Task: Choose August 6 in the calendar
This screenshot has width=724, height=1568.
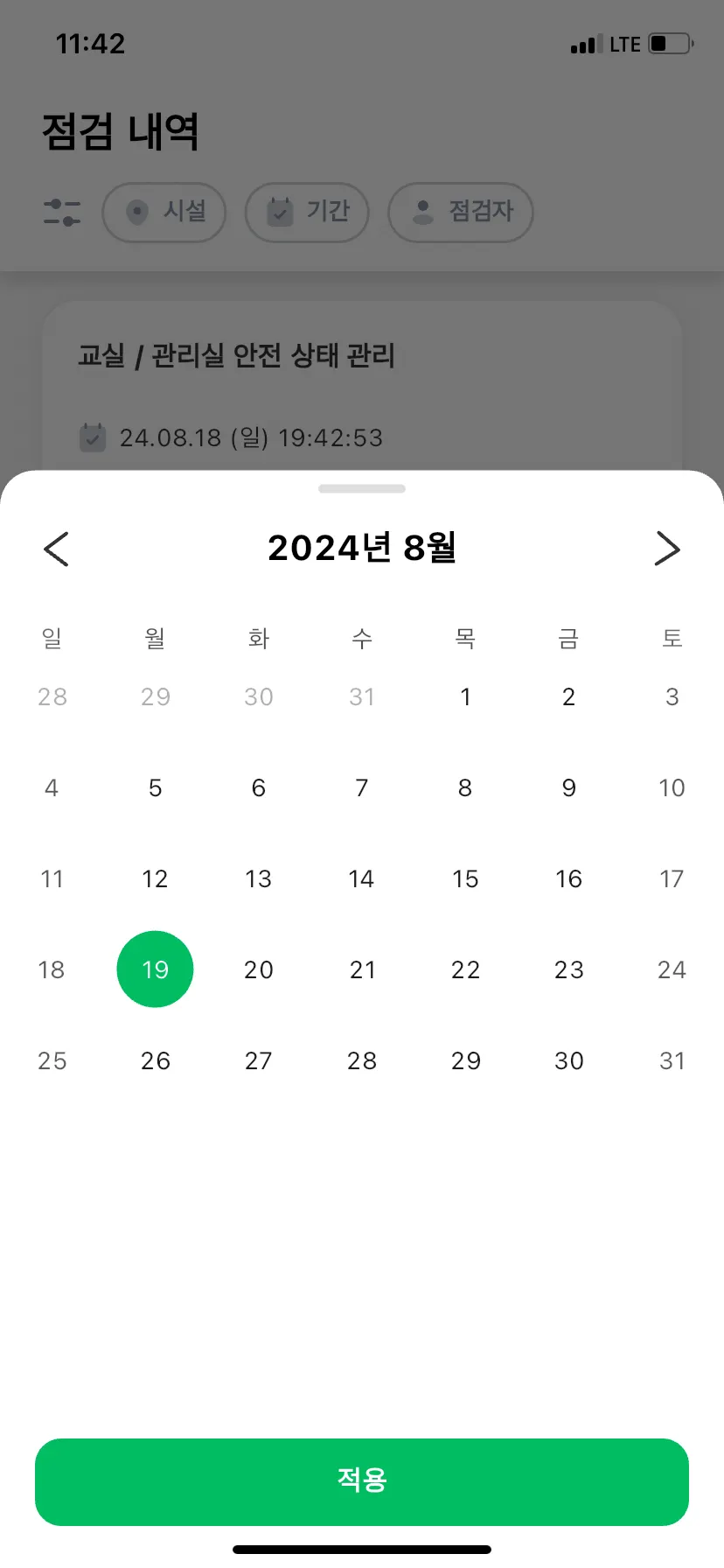Action: (259, 787)
